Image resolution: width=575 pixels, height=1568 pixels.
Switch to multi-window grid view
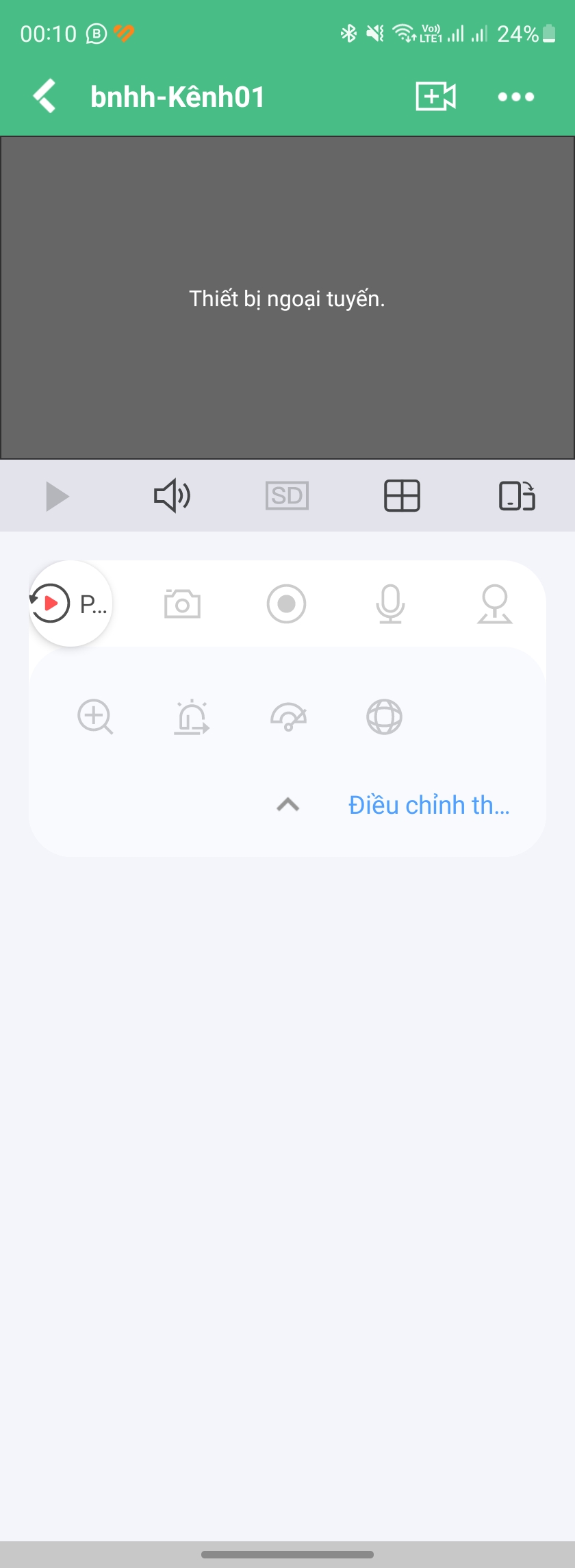click(402, 495)
